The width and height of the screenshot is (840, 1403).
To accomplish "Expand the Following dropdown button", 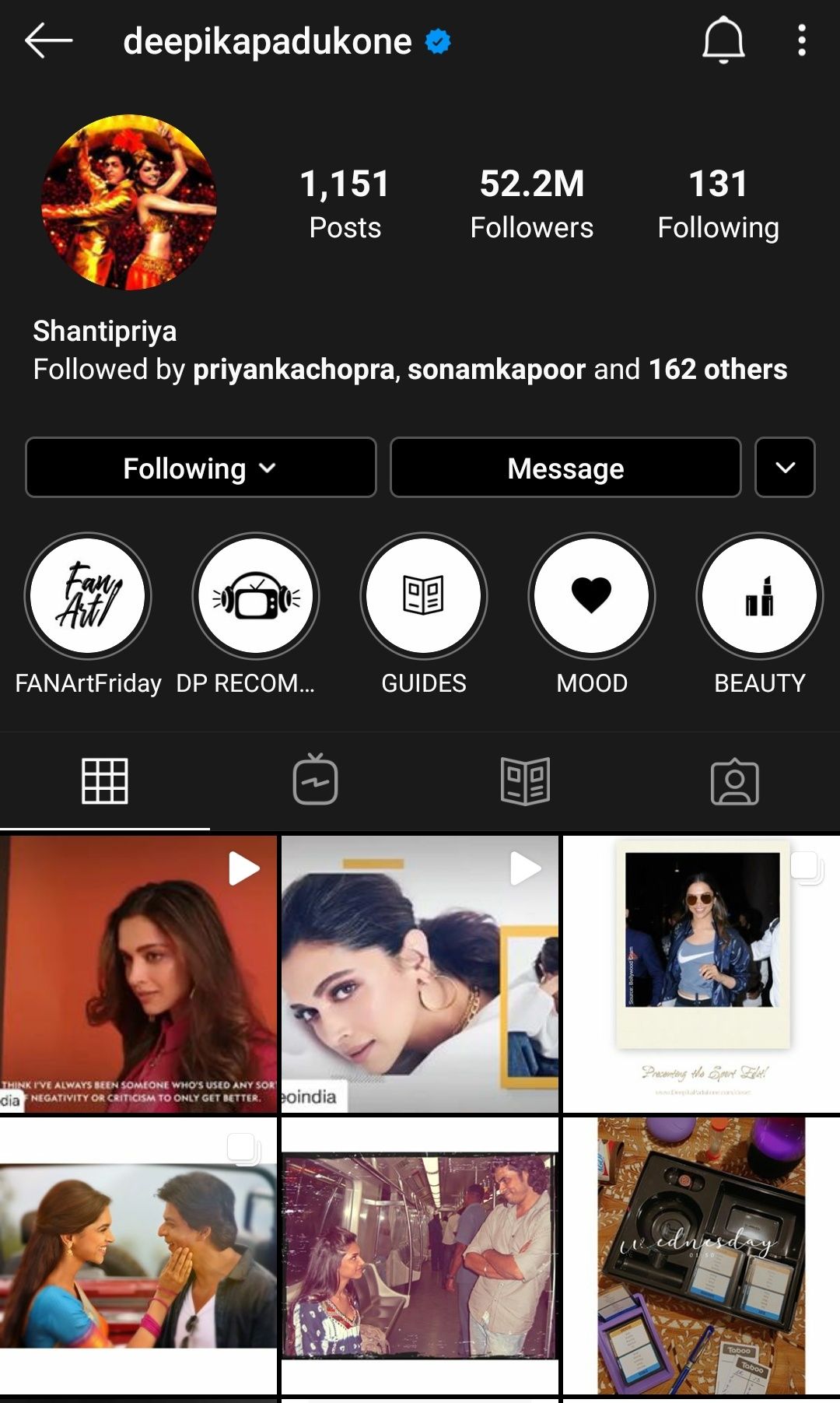I will click(x=201, y=468).
